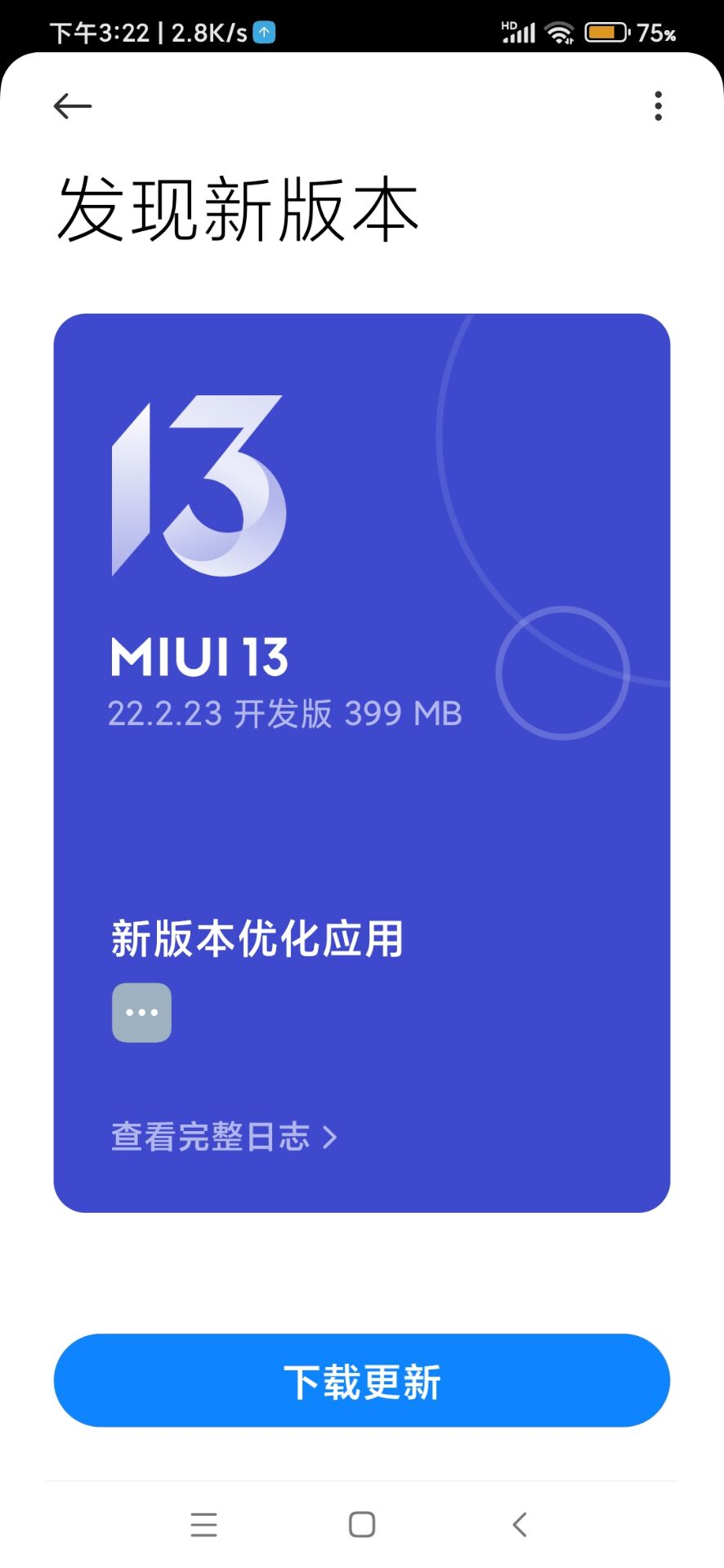Tap the 下载更新 download update button
Image resolution: width=724 pixels, height=1568 pixels.
pyautogui.click(x=362, y=1381)
